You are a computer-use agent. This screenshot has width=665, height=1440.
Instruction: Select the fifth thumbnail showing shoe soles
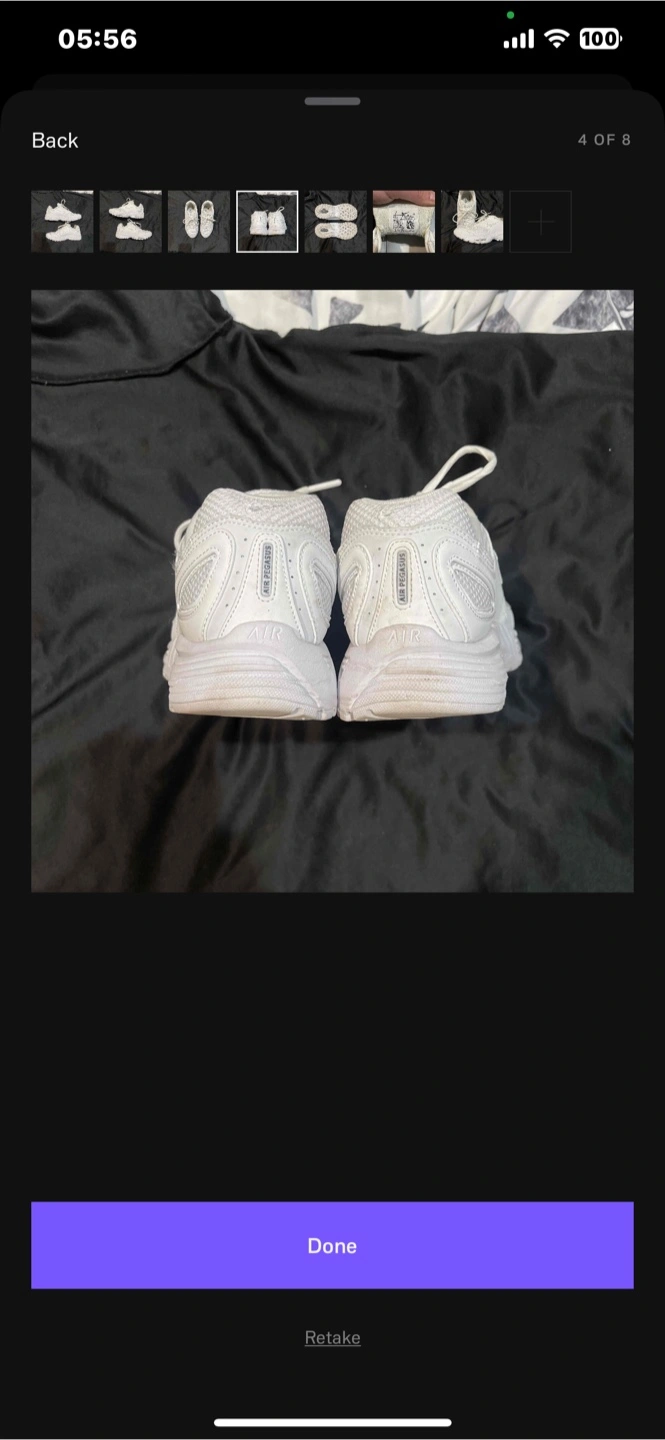pos(335,222)
